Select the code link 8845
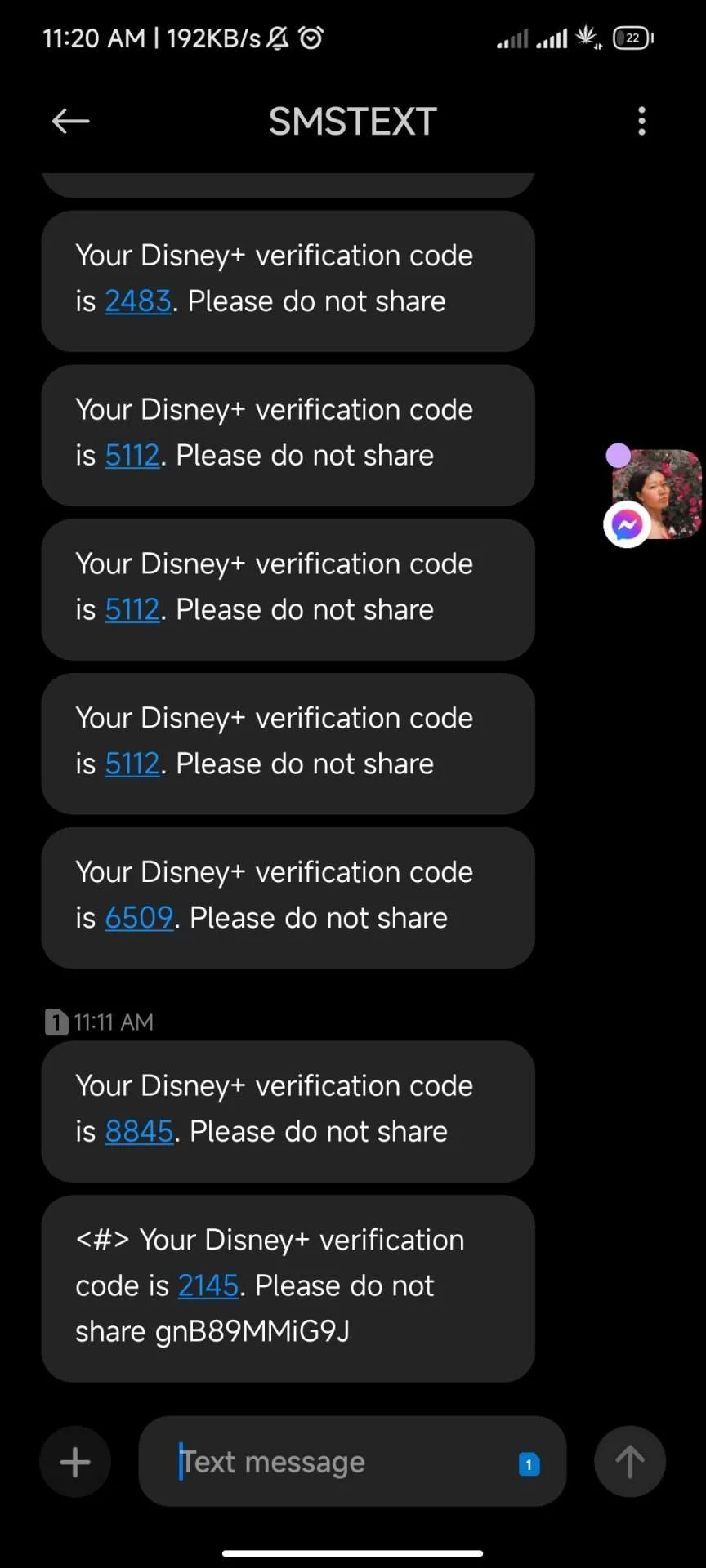 [139, 1131]
